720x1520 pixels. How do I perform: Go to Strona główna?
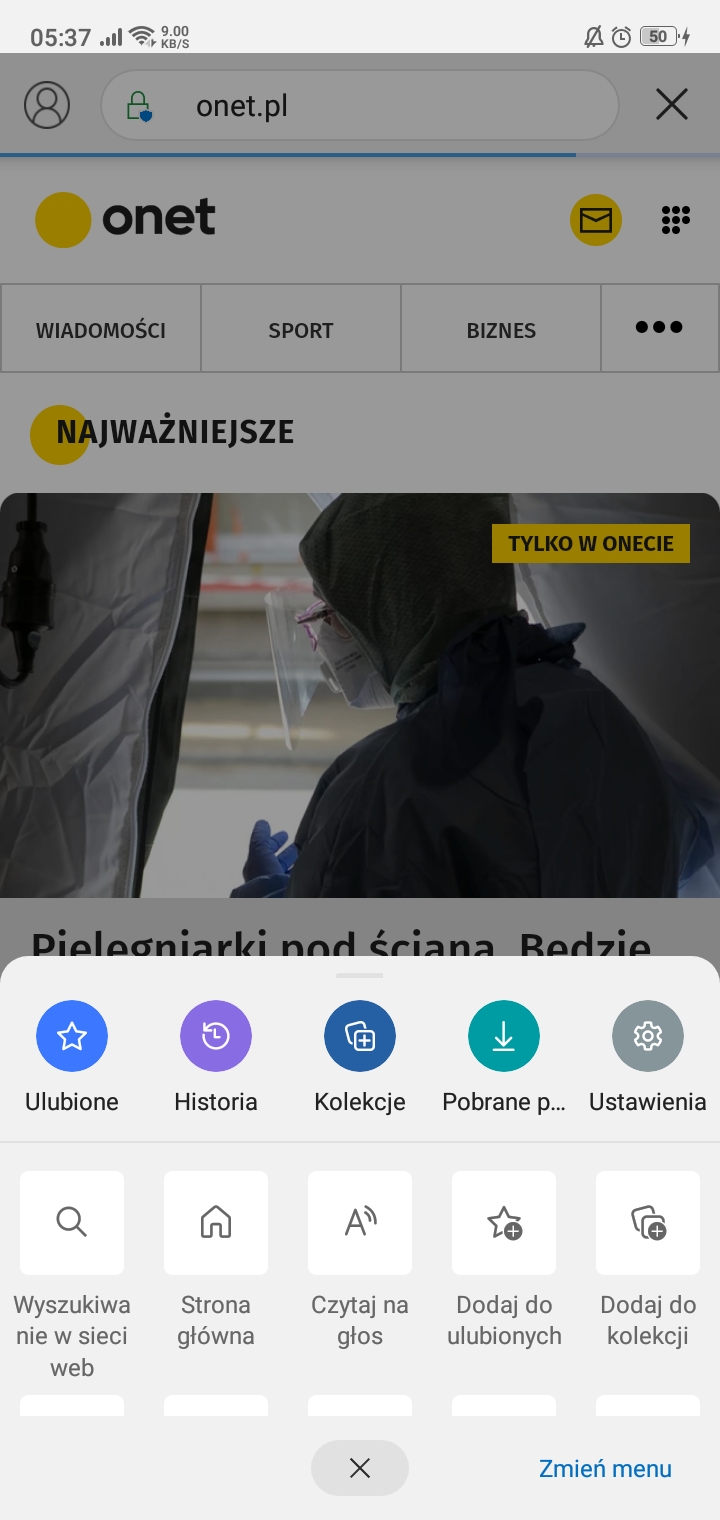[216, 1223]
